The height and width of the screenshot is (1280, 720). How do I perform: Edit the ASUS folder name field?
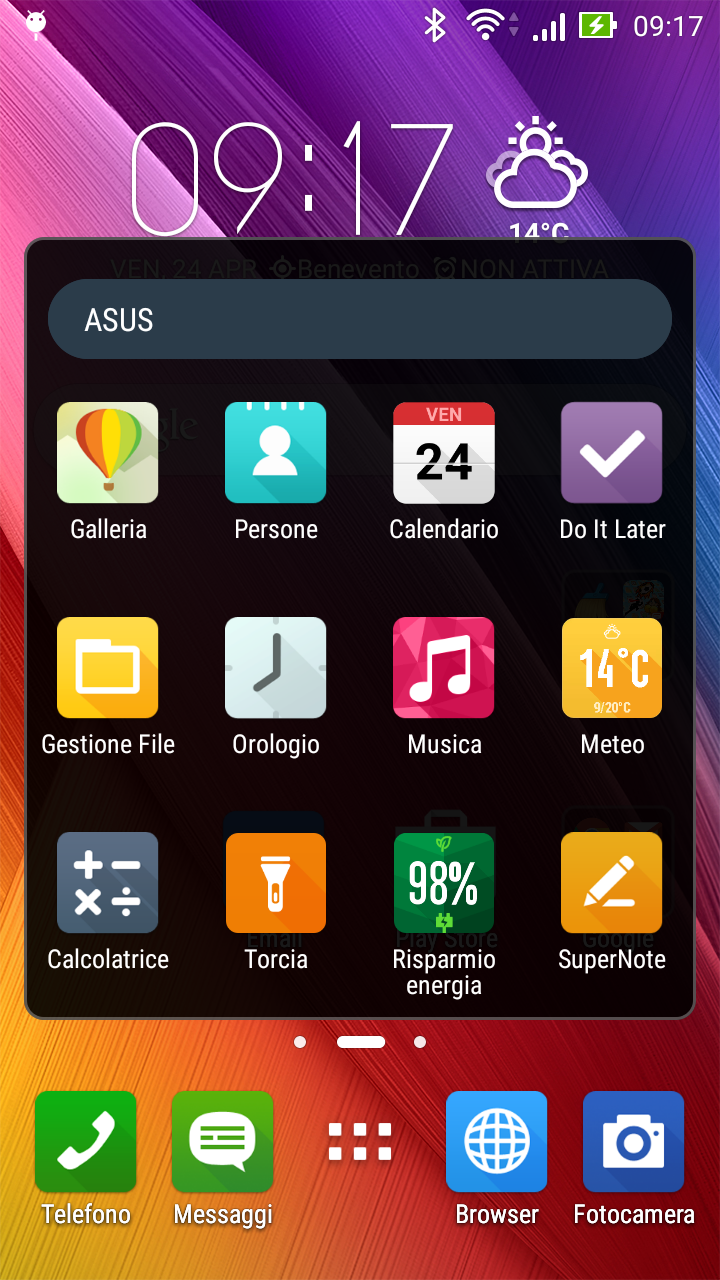360,319
